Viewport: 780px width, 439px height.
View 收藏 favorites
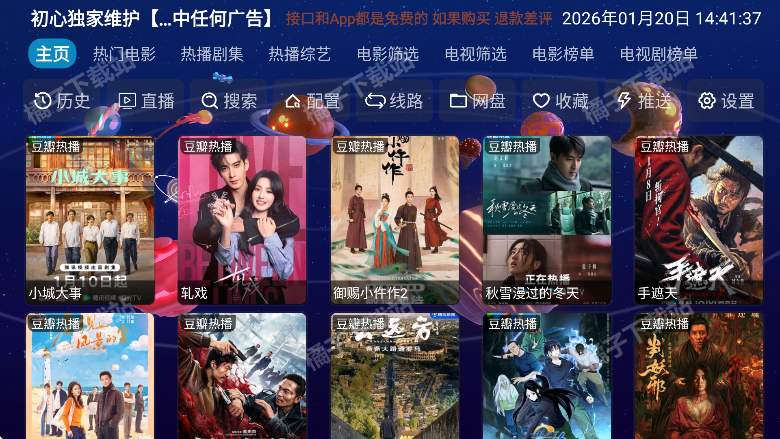pyautogui.click(x=561, y=101)
